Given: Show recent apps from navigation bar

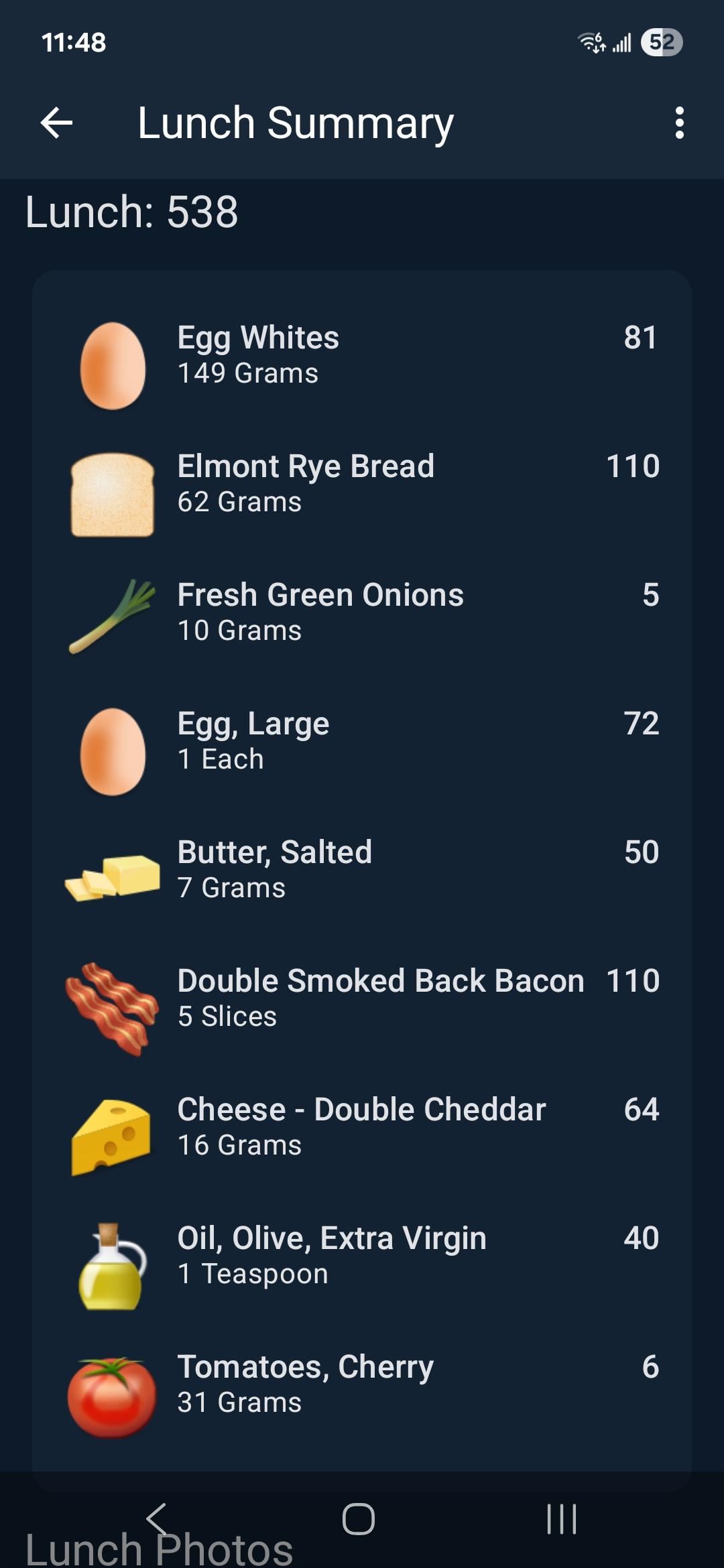Looking at the screenshot, I should [x=562, y=1519].
